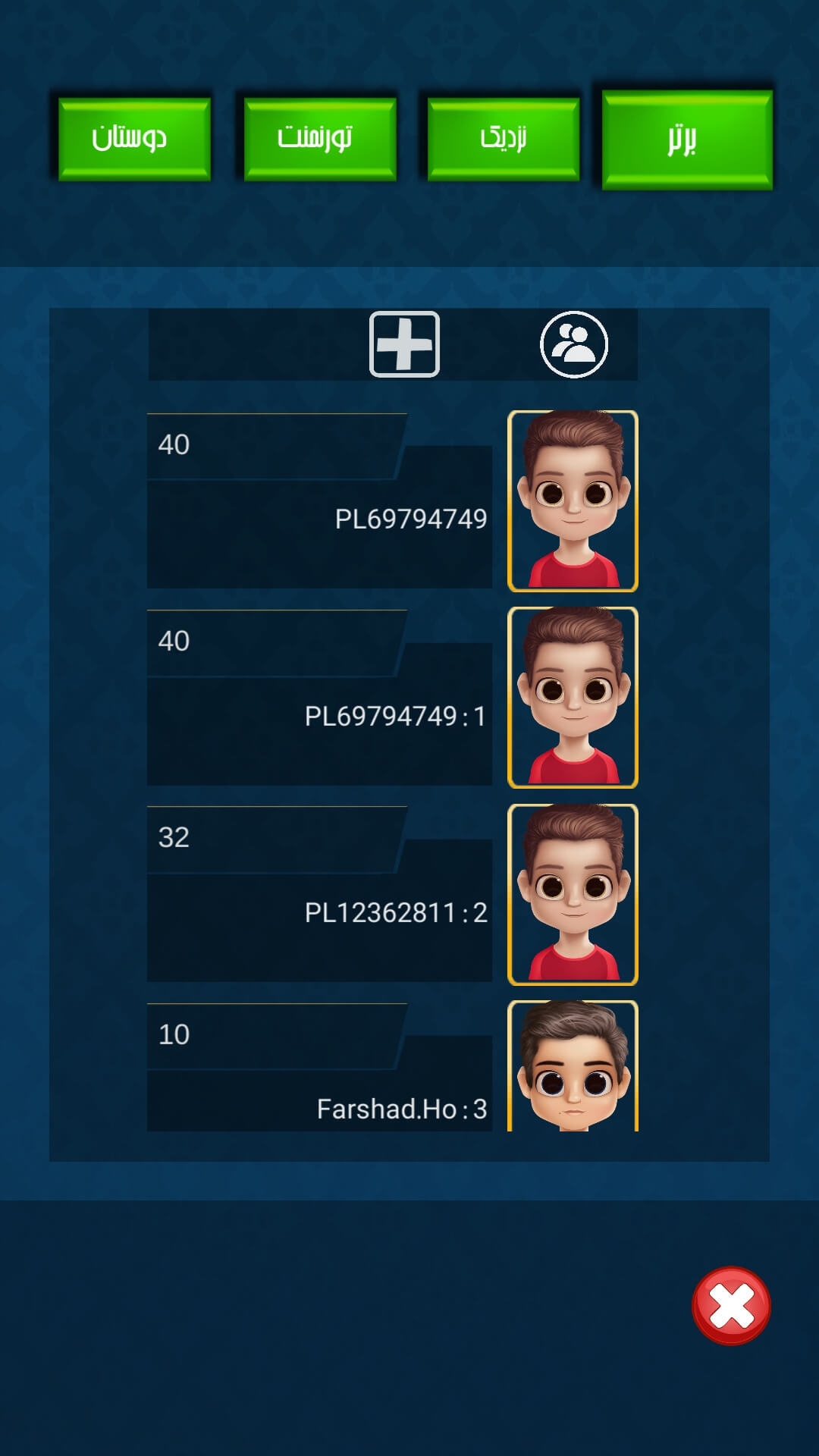Screen dimensions: 819x1456
Task: Select the برتر (top) tab
Action: [x=687, y=140]
